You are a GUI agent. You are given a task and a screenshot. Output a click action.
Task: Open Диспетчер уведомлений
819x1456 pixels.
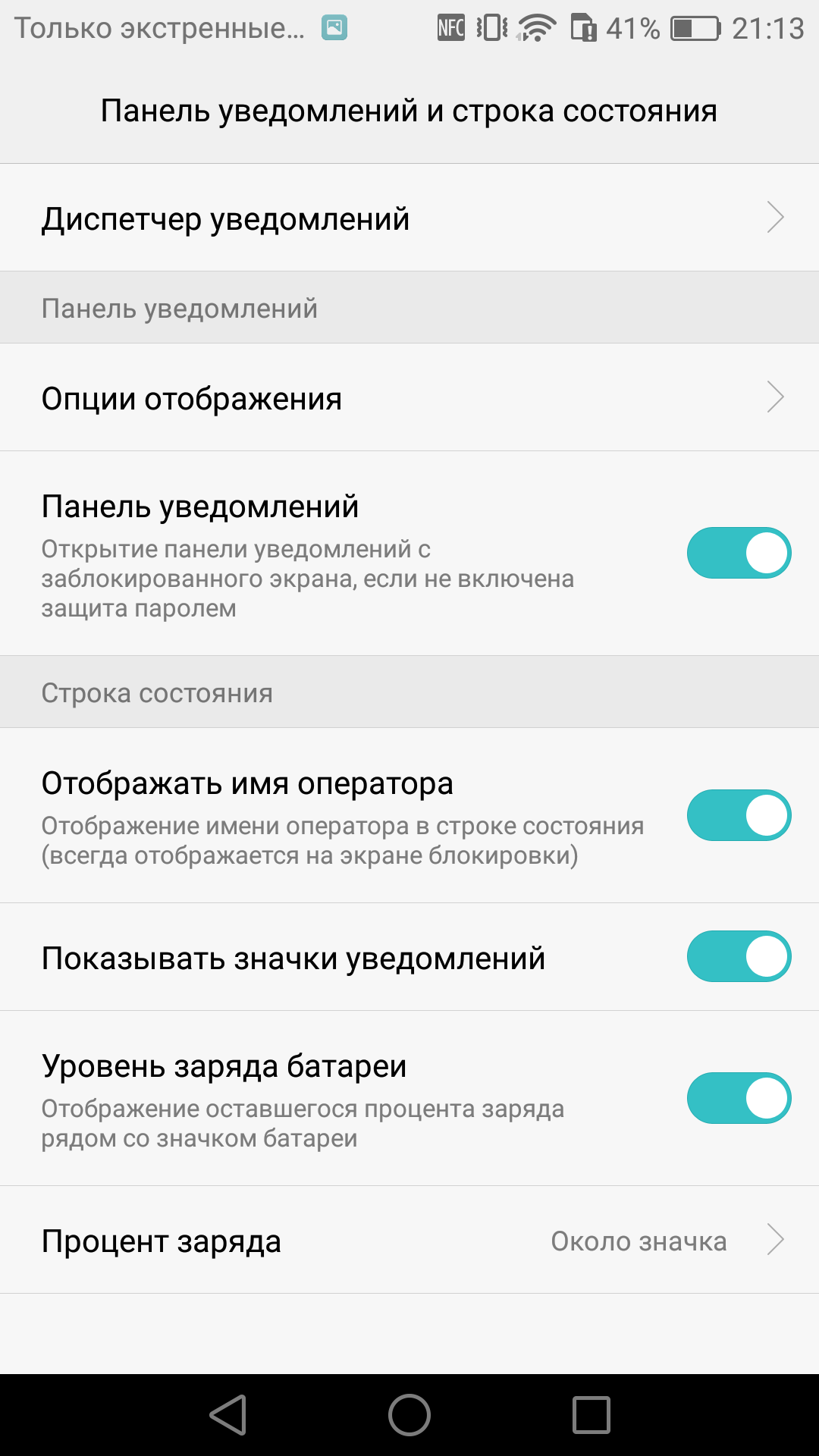[x=409, y=218]
